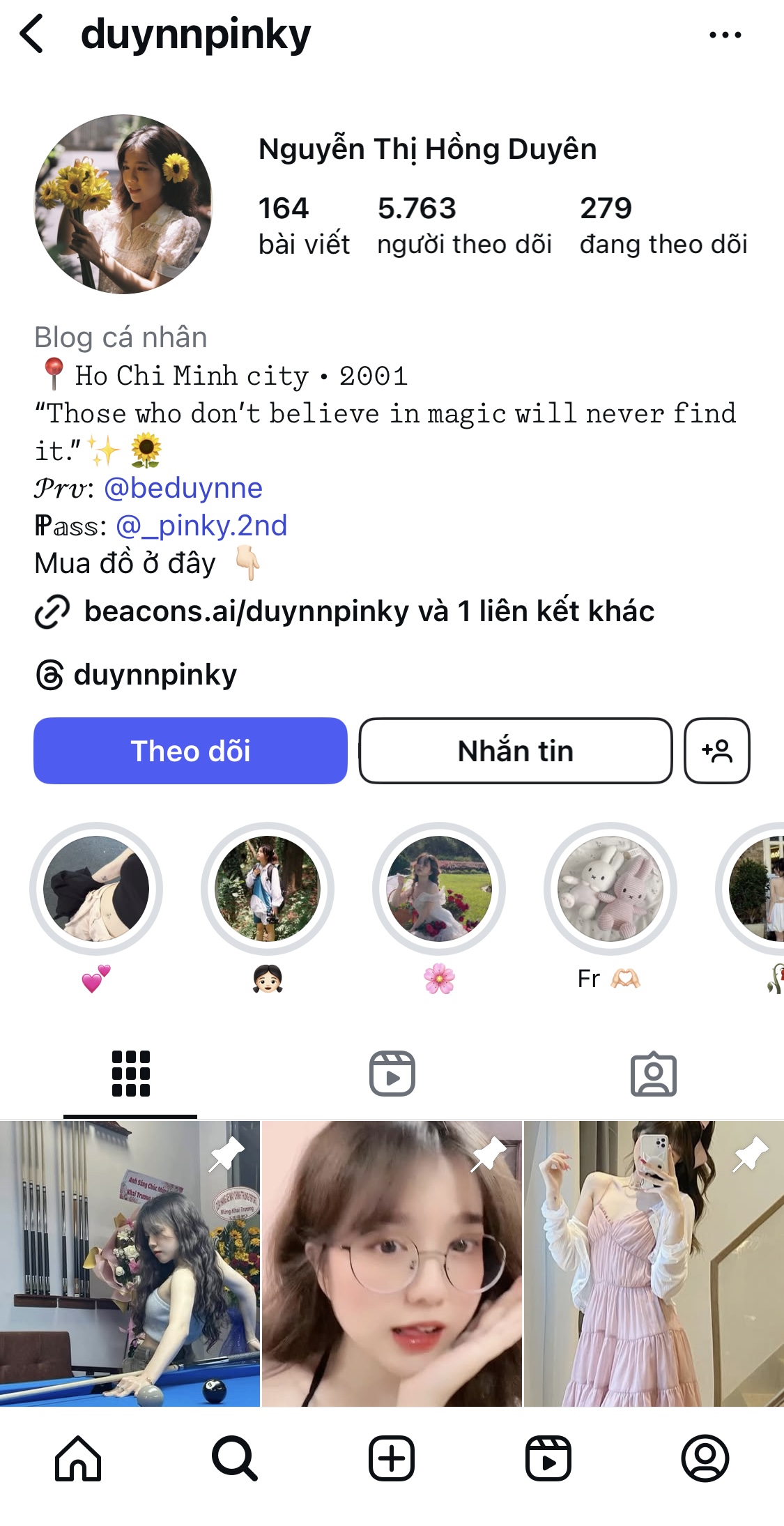Go to the Home feed
784x1526 pixels.
[x=78, y=1458]
